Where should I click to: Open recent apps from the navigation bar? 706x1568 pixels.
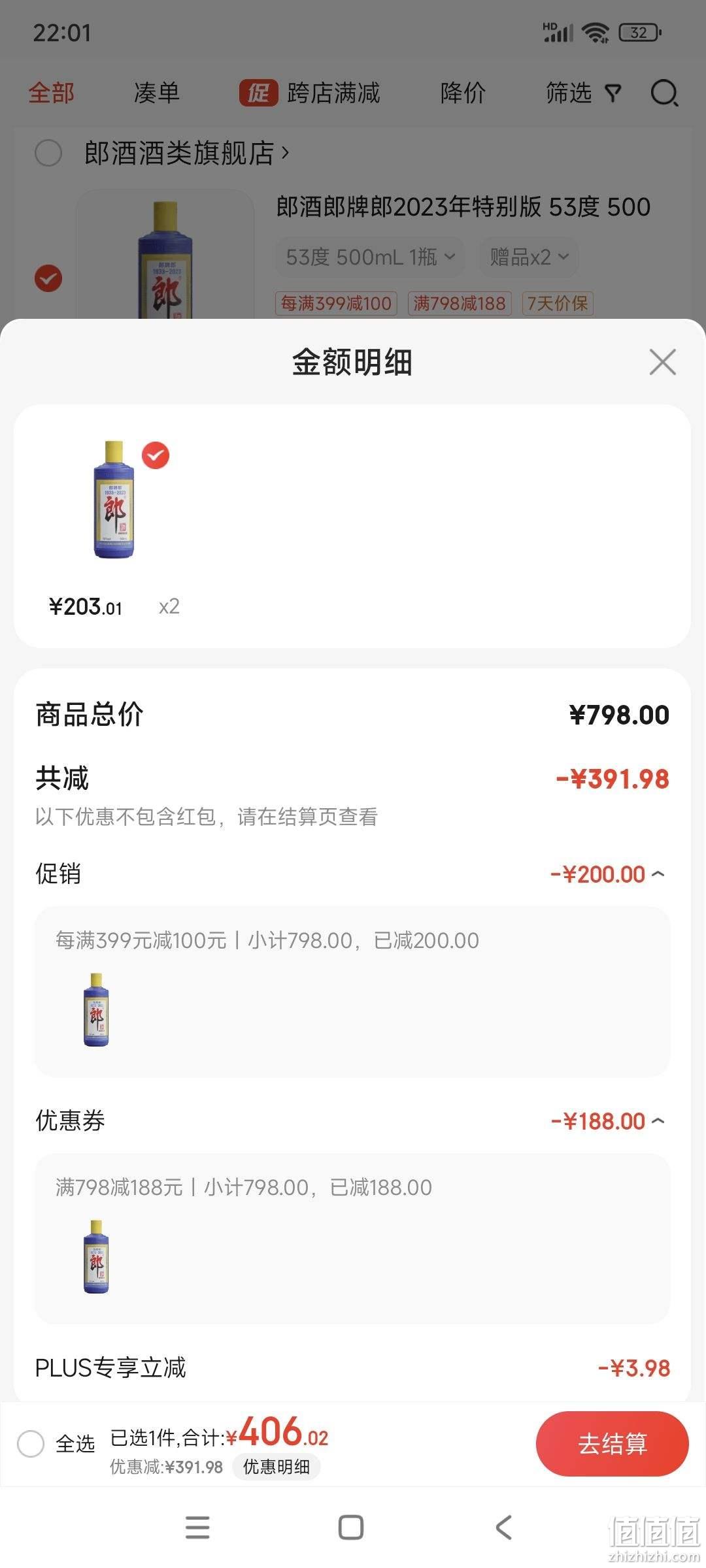(x=197, y=1527)
